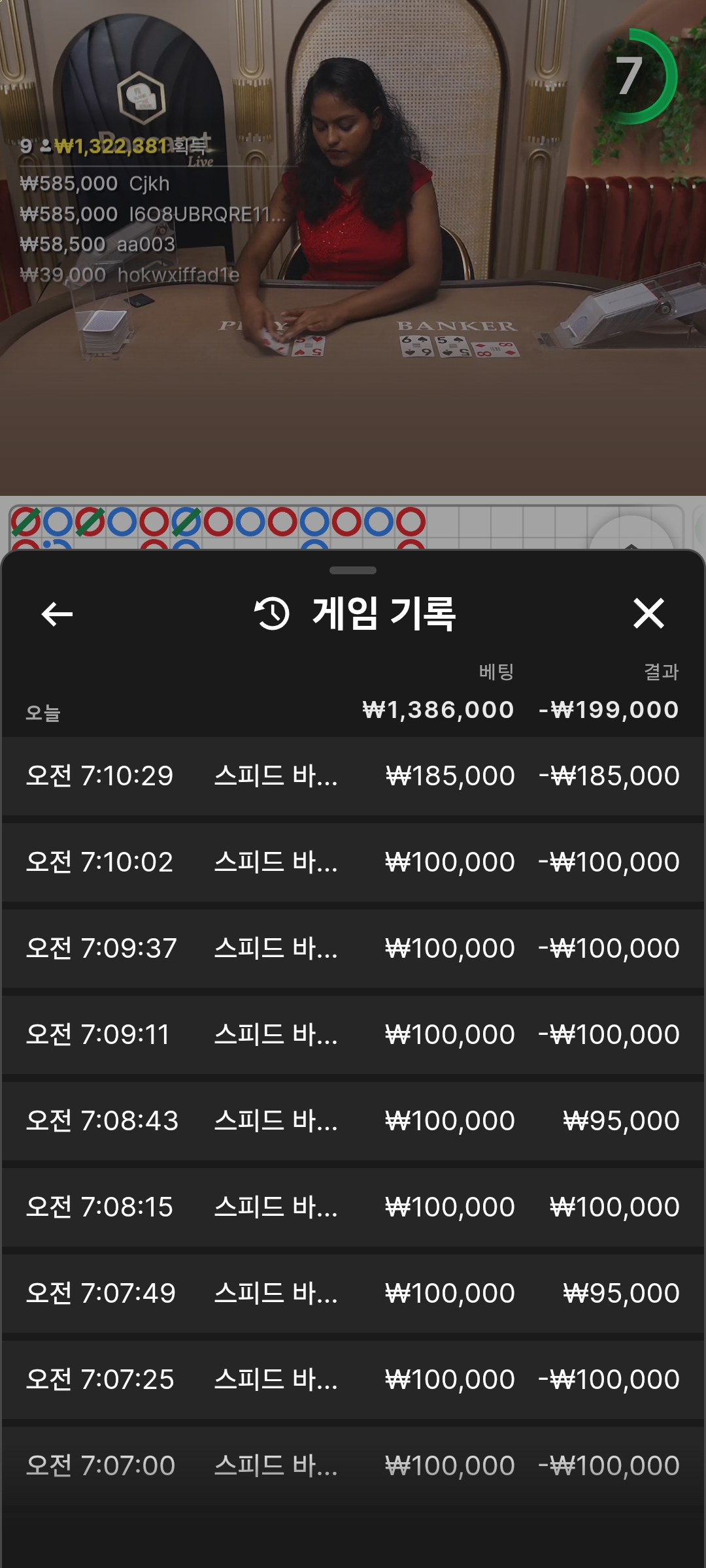Viewport: 706px width, 1568px height.
Task: Close the game history panel
Action: pyautogui.click(x=648, y=613)
